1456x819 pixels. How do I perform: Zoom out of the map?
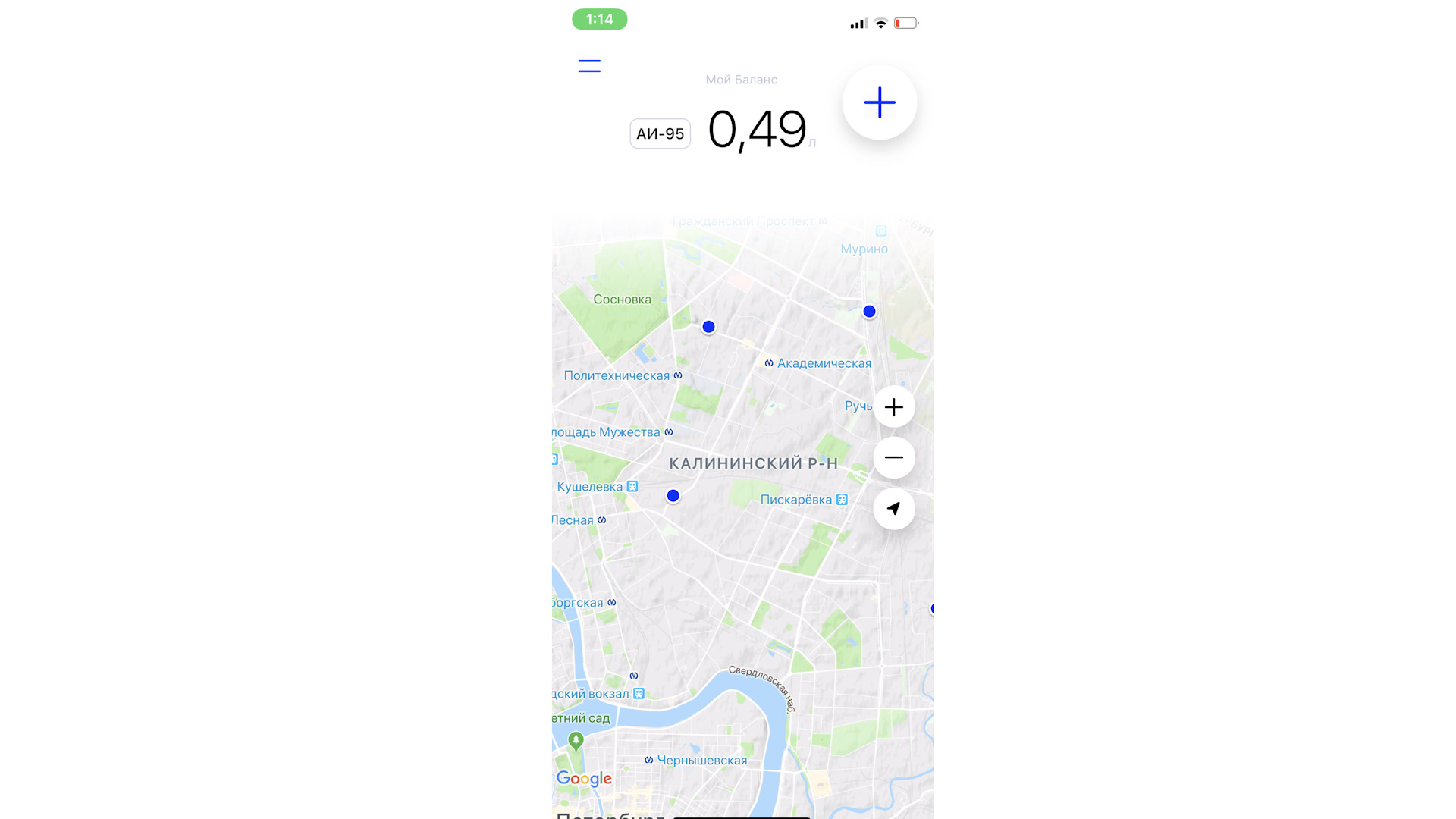(894, 457)
